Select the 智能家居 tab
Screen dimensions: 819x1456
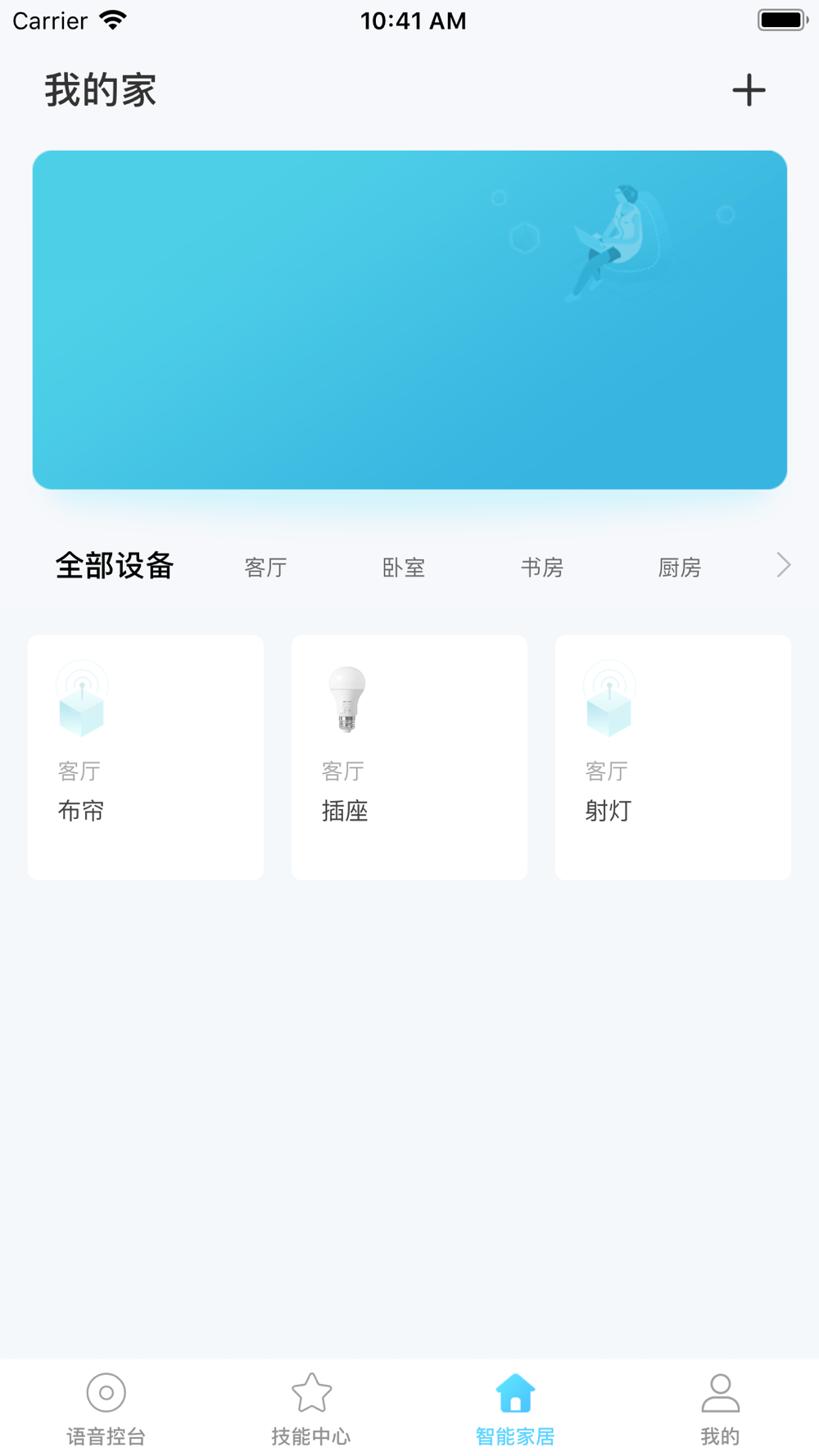pyautogui.click(x=515, y=1409)
